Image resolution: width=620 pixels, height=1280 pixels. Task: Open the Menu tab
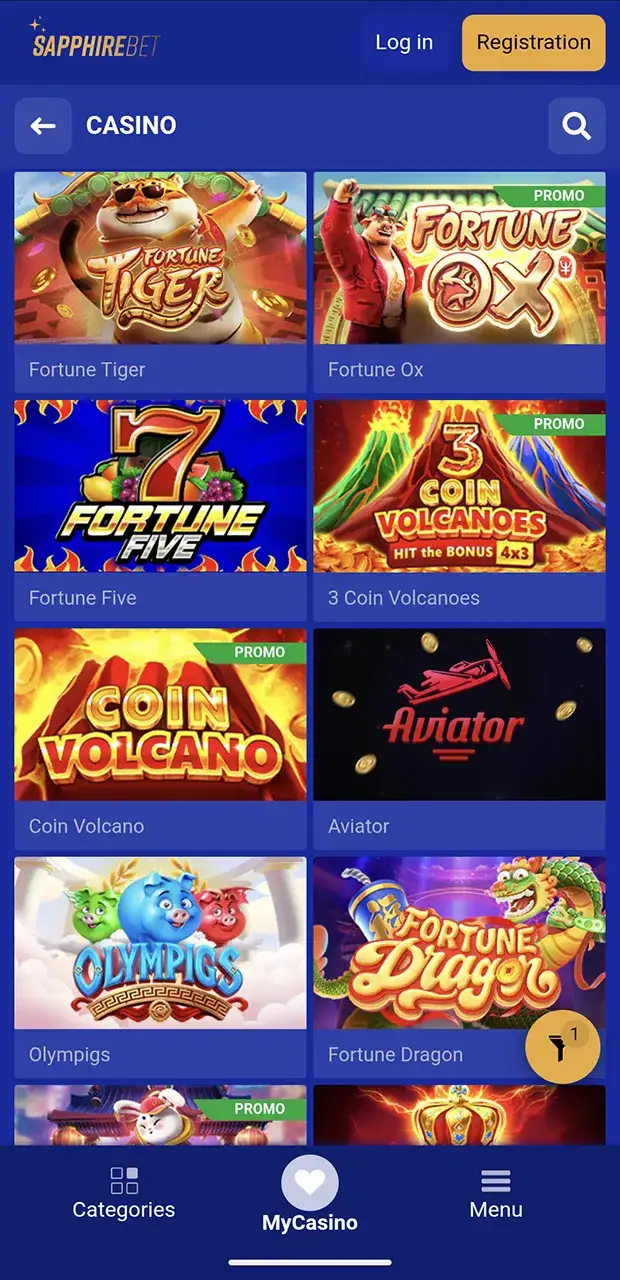click(x=496, y=1193)
